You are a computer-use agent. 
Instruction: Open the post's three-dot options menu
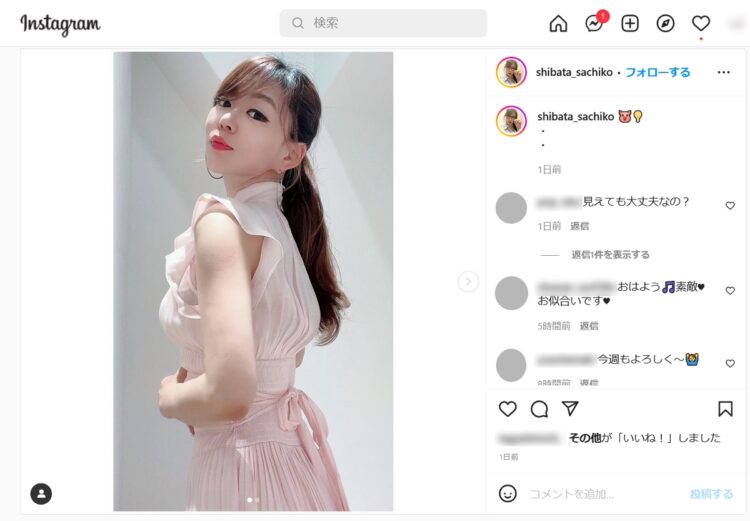tap(724, 72)
